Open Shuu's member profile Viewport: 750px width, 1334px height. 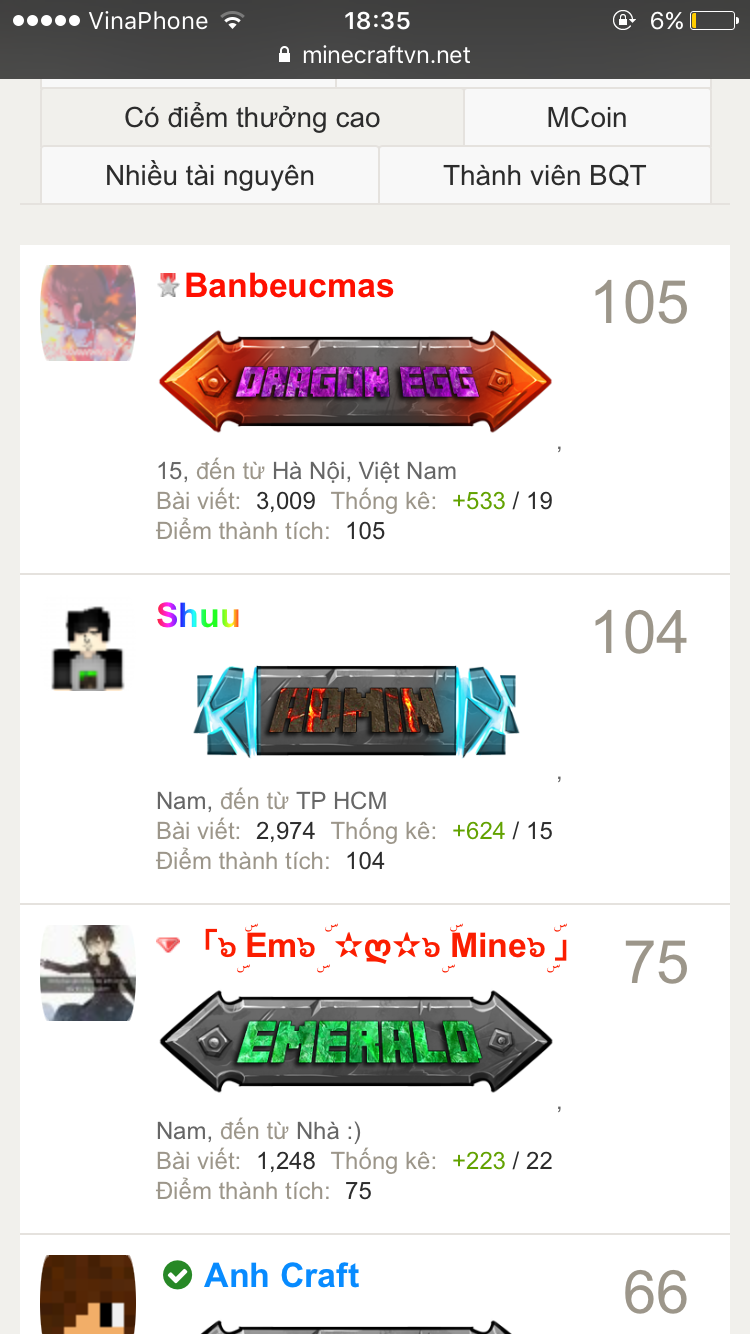pyautogui.click(x=198, y=616)
